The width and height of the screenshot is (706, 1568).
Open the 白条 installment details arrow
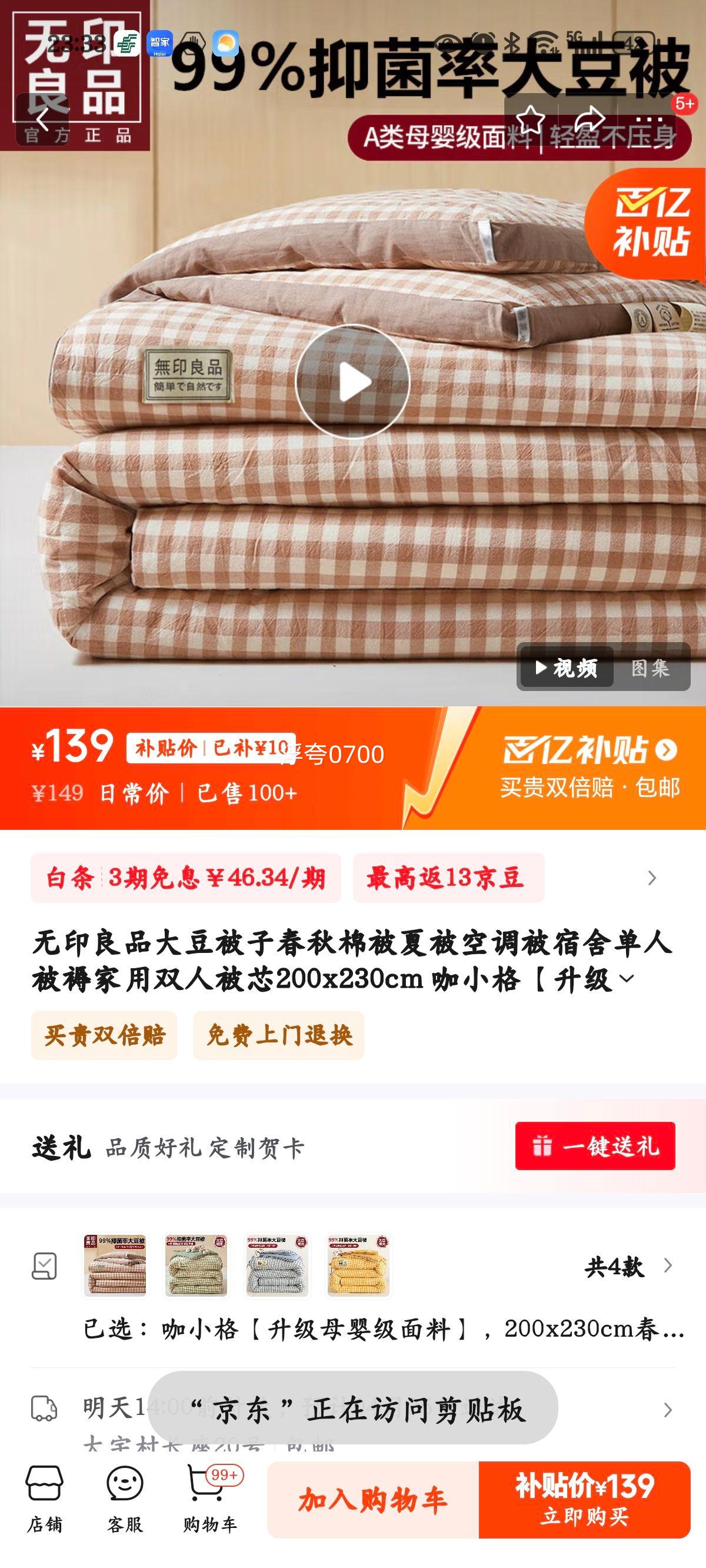pyautogui.click(x=651, y=878)
